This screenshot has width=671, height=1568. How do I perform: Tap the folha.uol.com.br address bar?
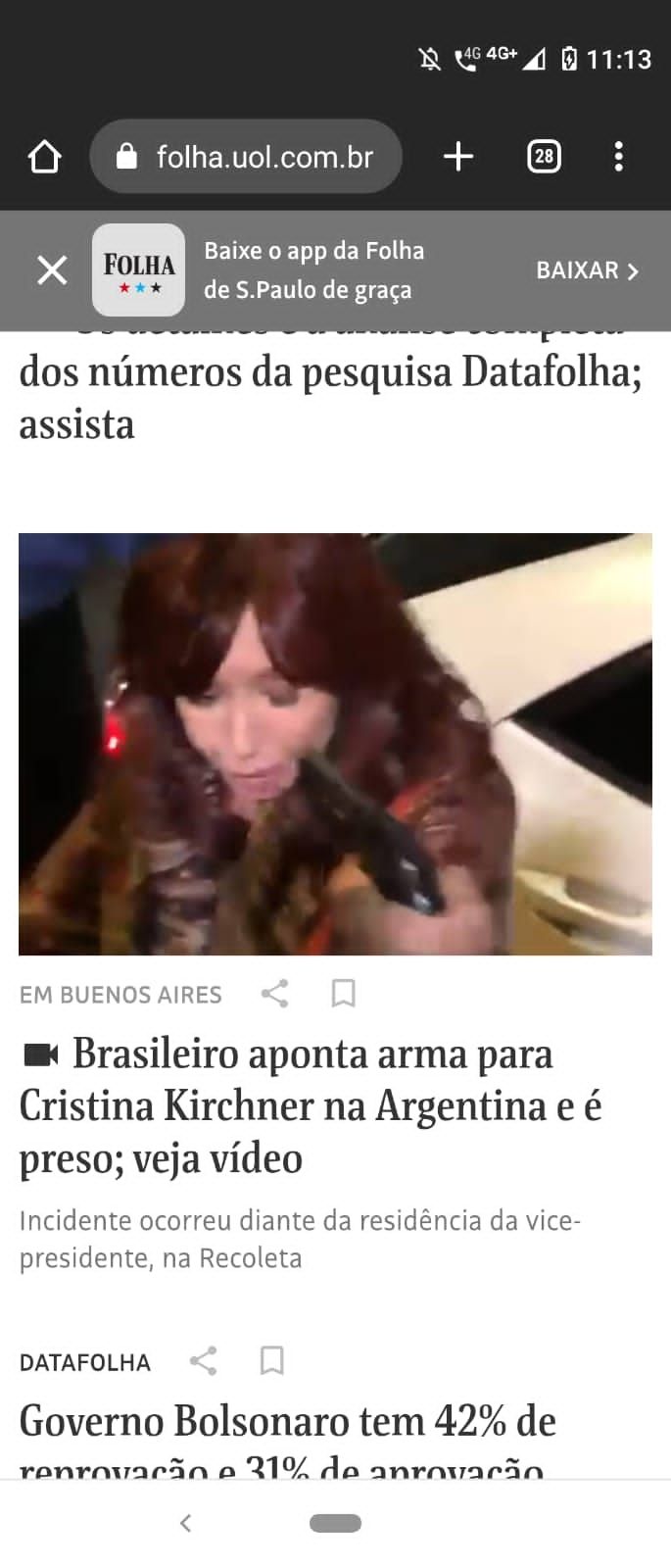coord(246,157)
